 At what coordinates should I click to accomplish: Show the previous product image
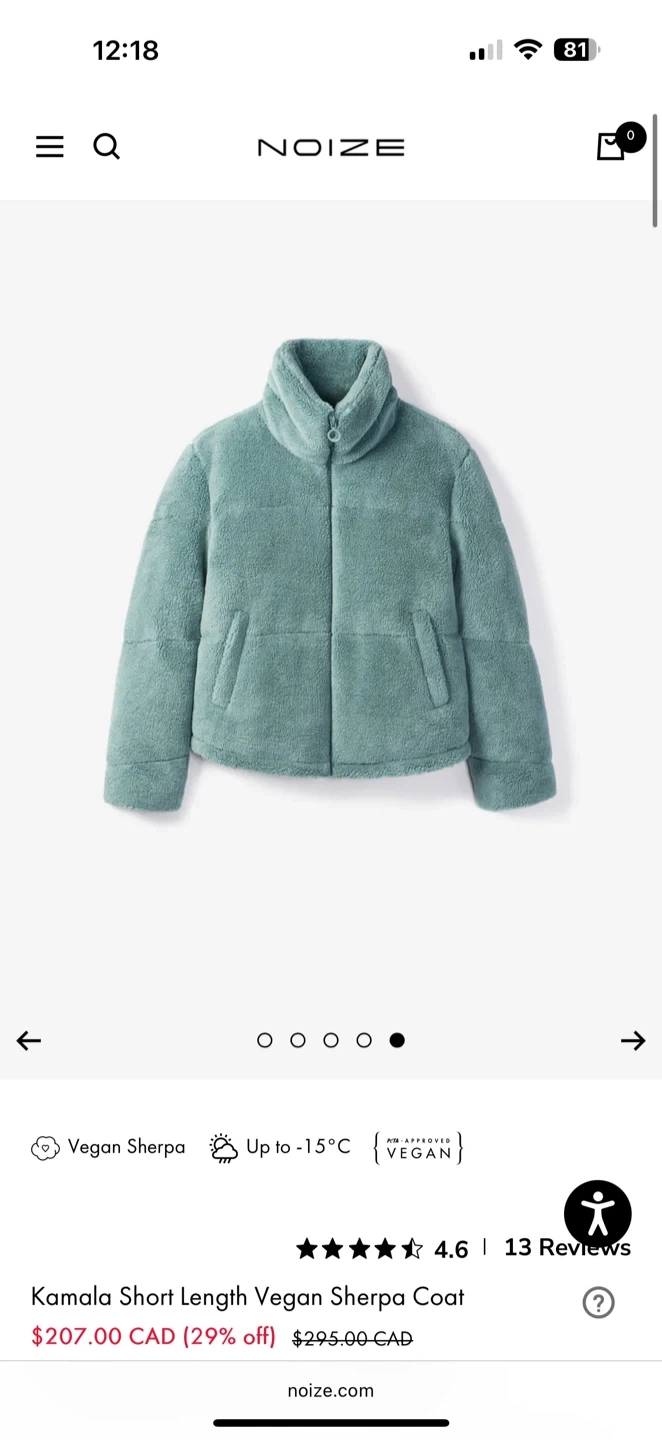(29, 1041)
